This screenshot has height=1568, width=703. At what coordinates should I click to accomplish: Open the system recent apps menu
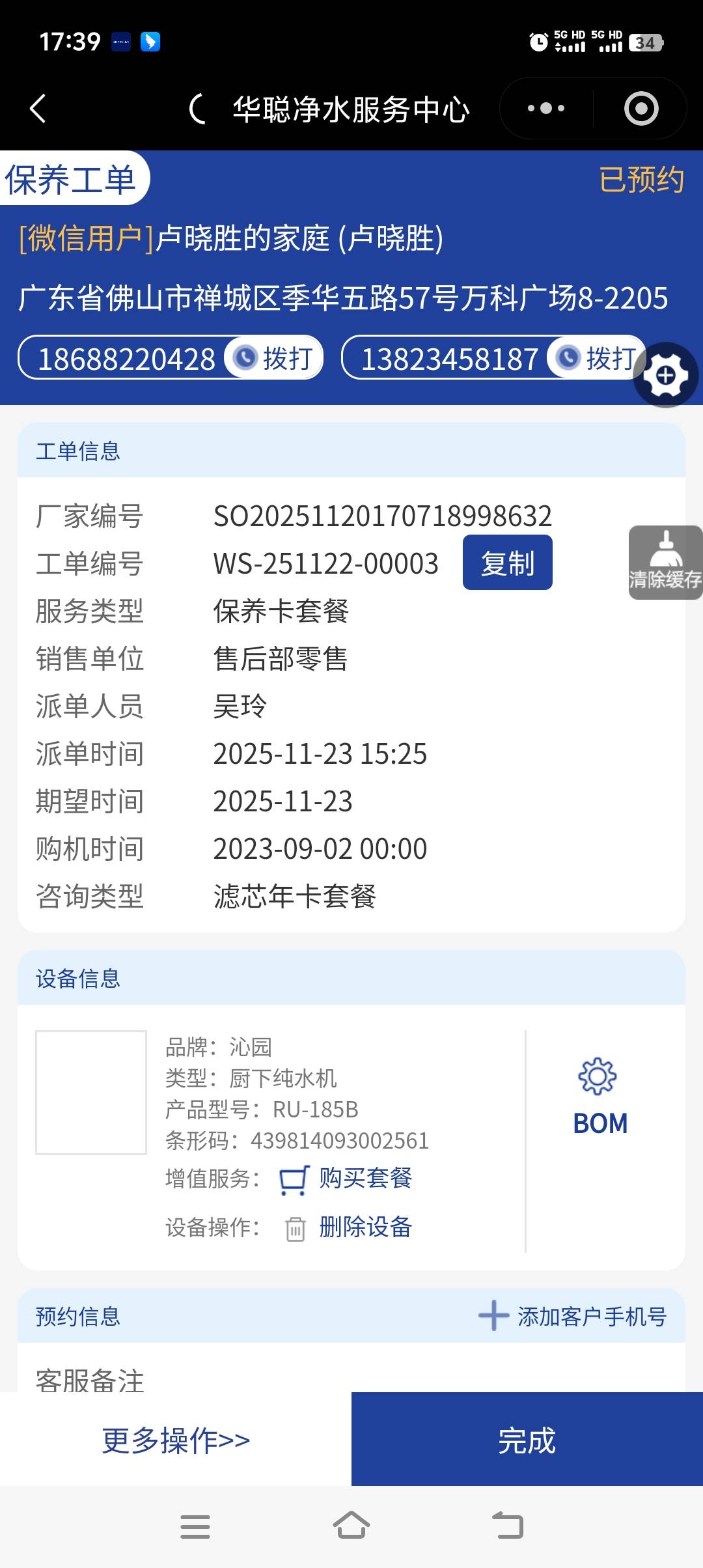[195, 1526]
